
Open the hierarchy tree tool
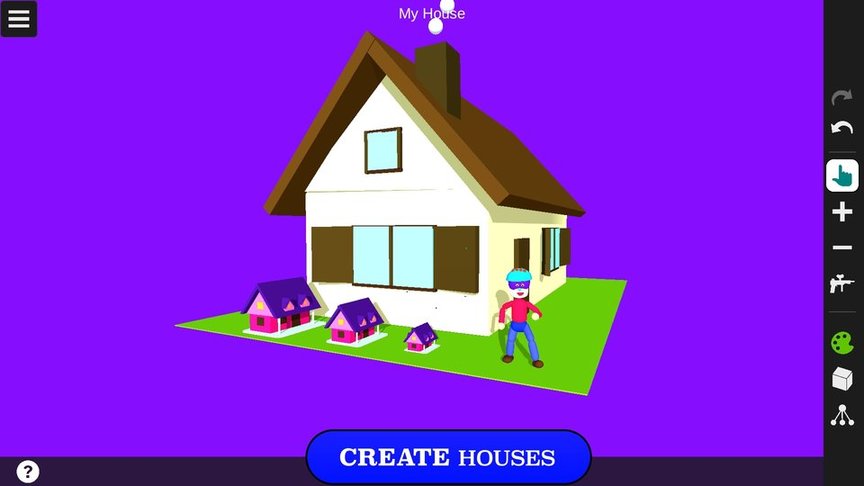842,415
